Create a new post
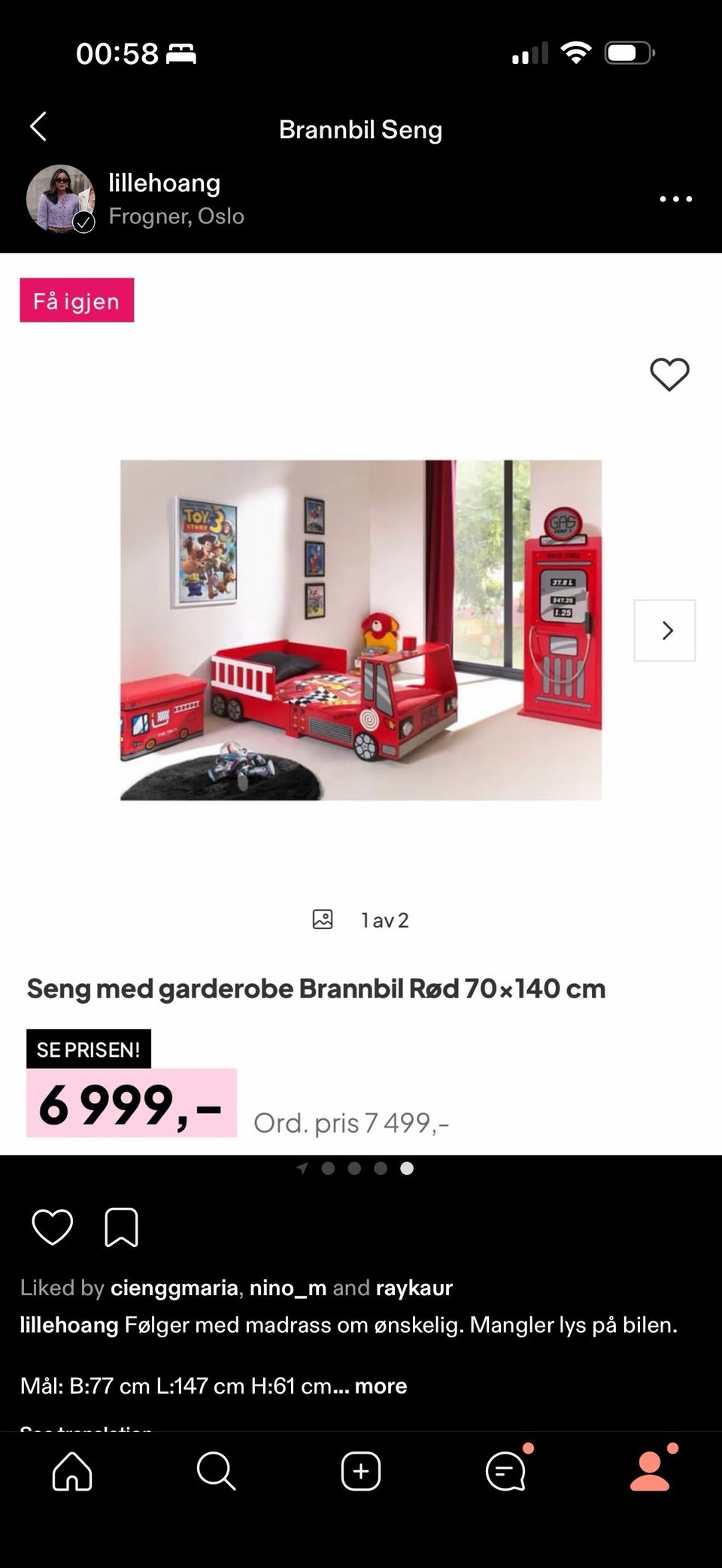 pyautogui.click(x=360, y=1473)
